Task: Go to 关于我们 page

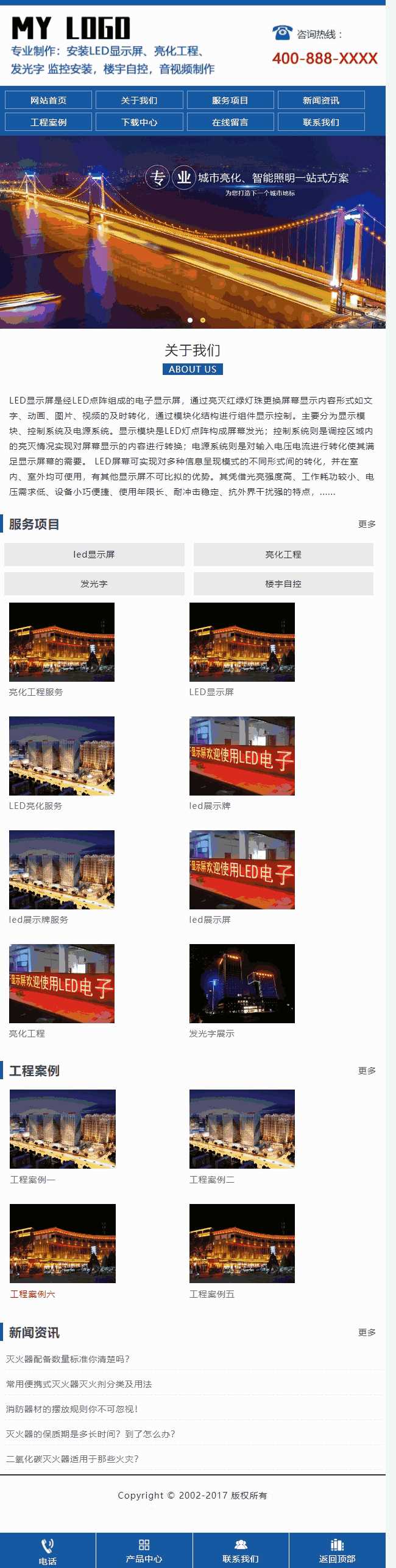Action: (x=139, y=100)
